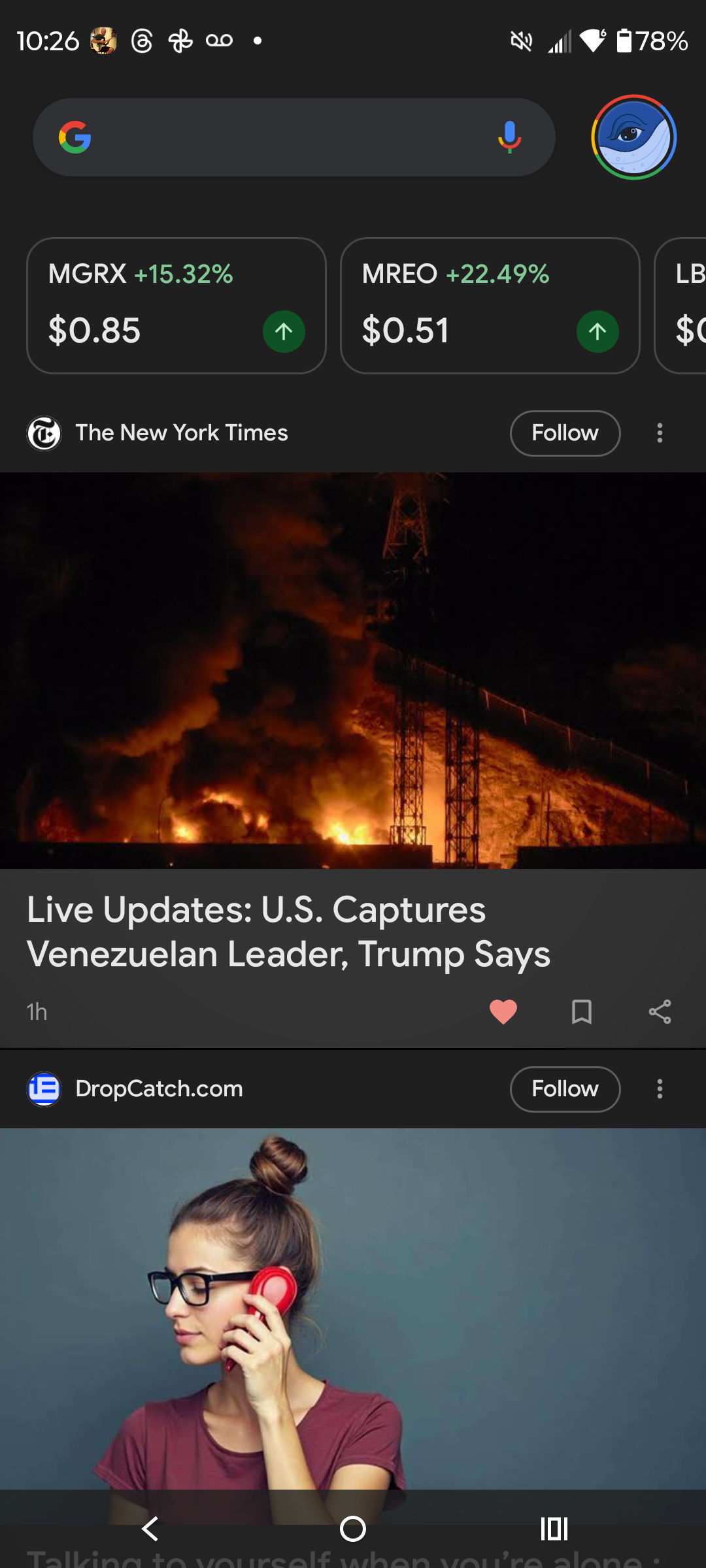Go back using the navigation bar
Screen dimensions: 706x1568
click(150, 1529)
